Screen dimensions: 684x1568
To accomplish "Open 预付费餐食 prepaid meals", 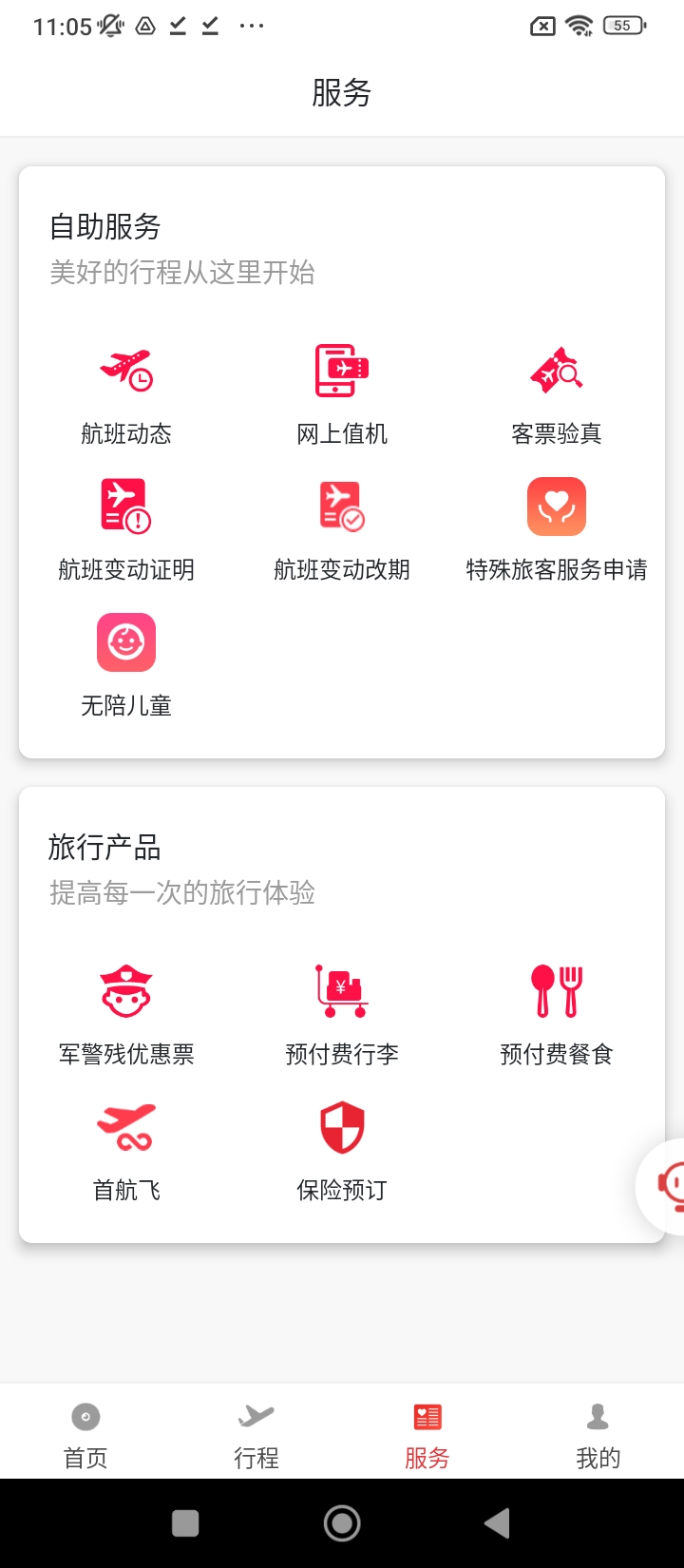I will pos(557,1014).
